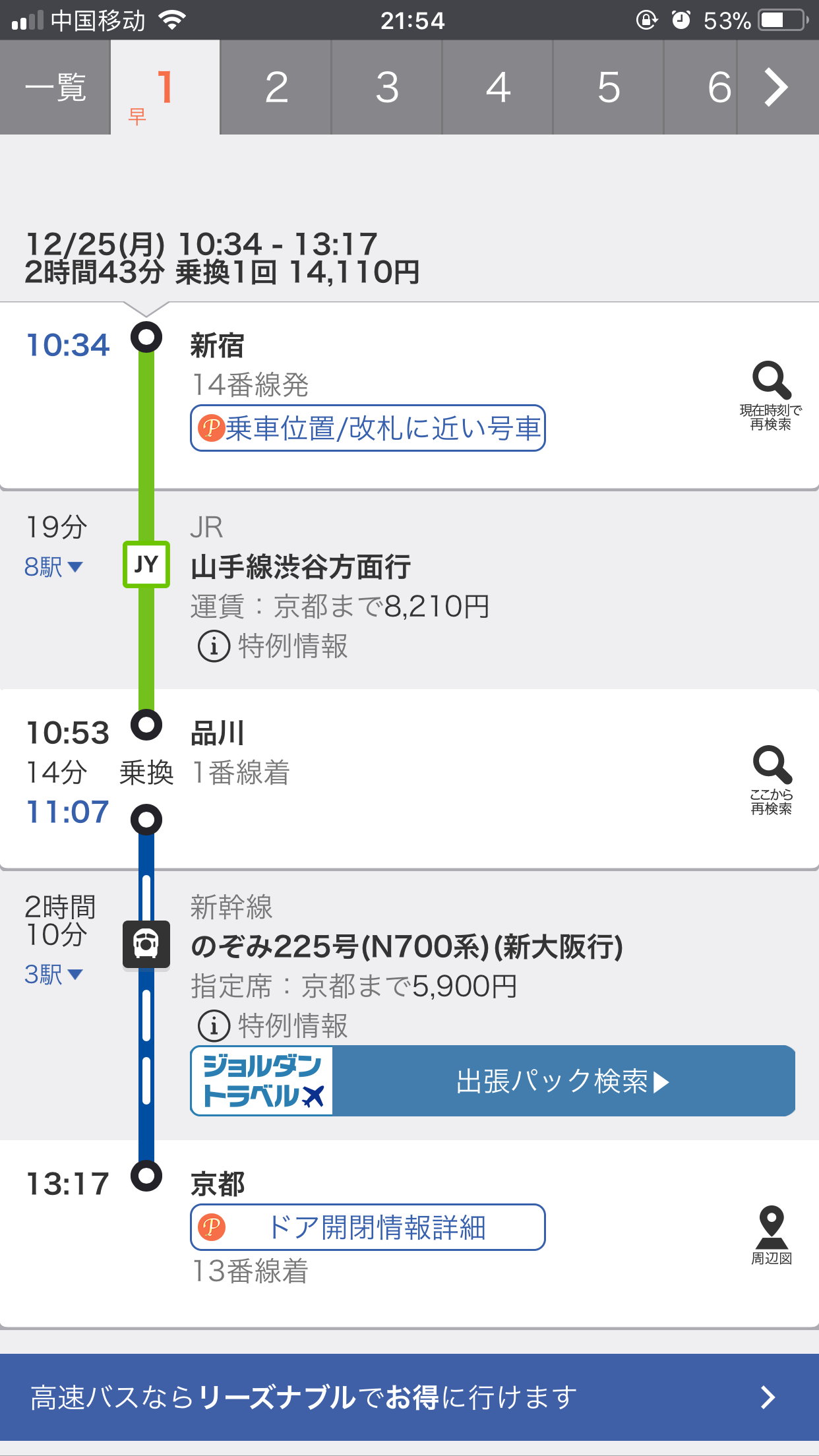Switch to route 2 tab
Viewport: 819px width, 1456px height.
(x=276, y=87)
